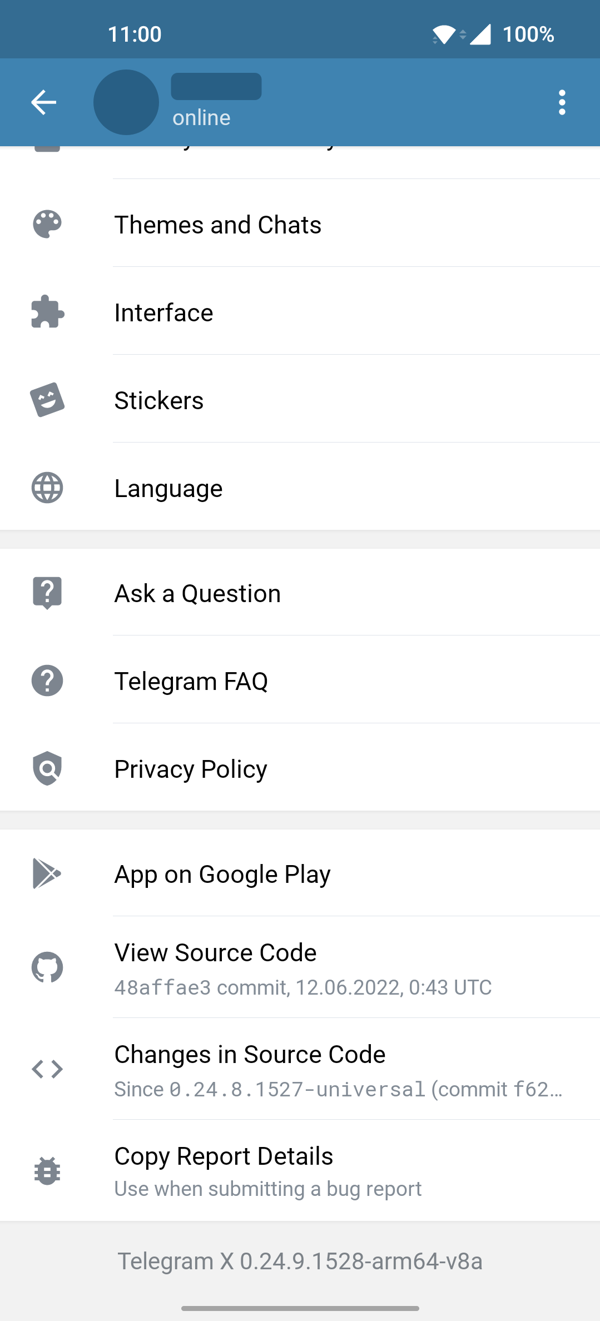Copy Report Details for bug report
Screen dimensions: 600x1321
[300, 1171]
